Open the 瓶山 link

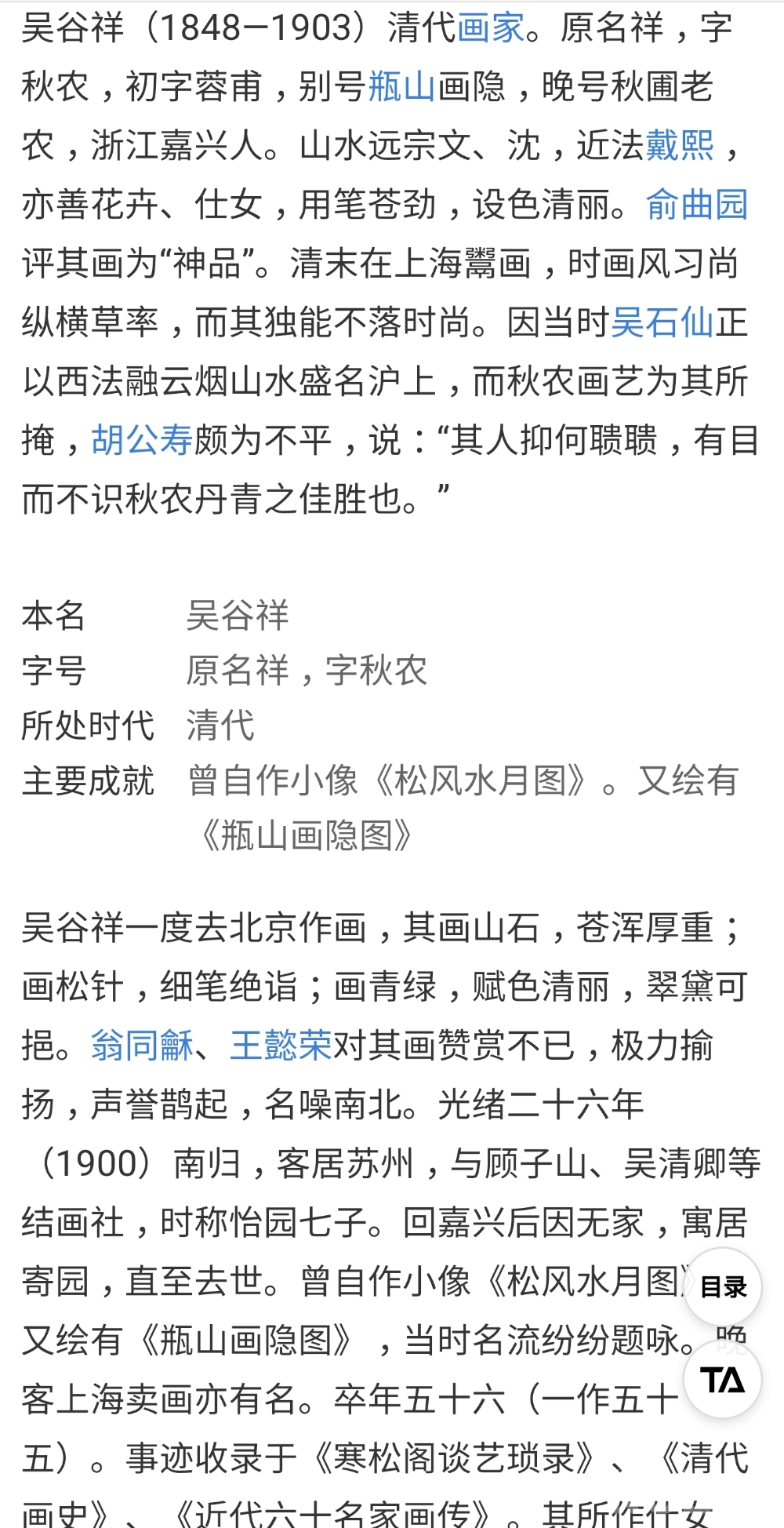(x=402, y=87)
